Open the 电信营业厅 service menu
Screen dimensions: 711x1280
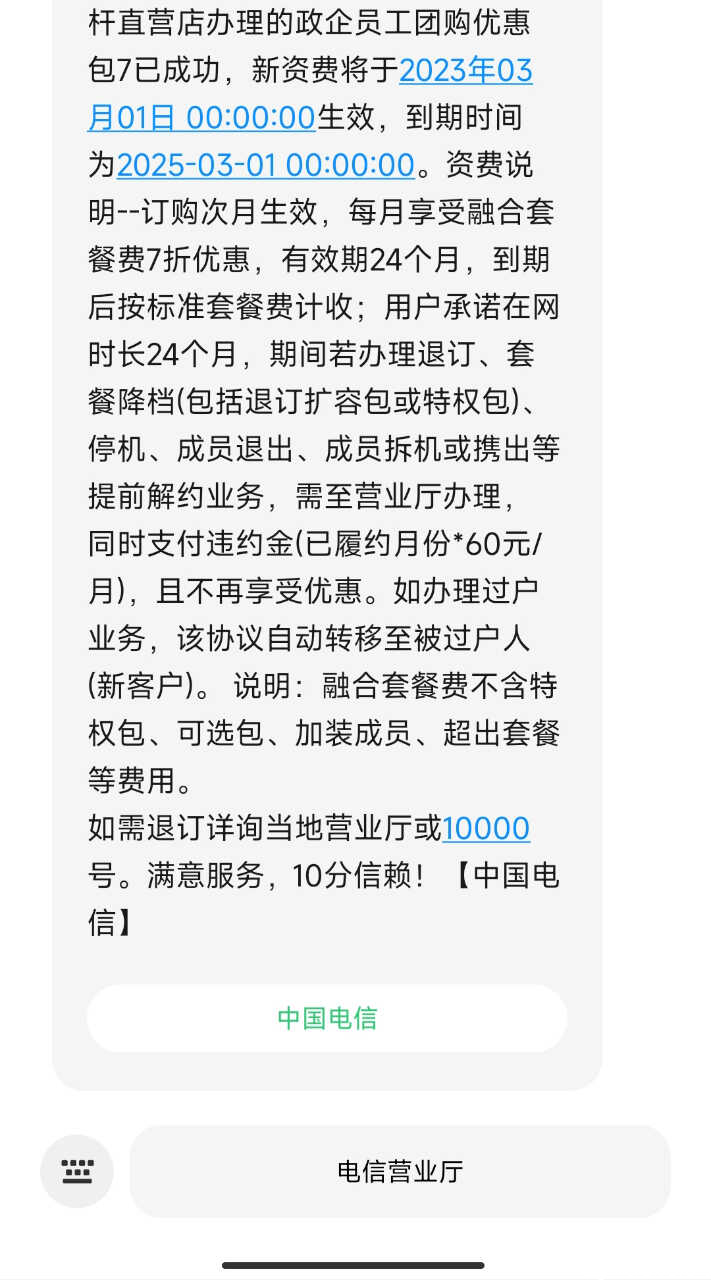pos(400,1171)
